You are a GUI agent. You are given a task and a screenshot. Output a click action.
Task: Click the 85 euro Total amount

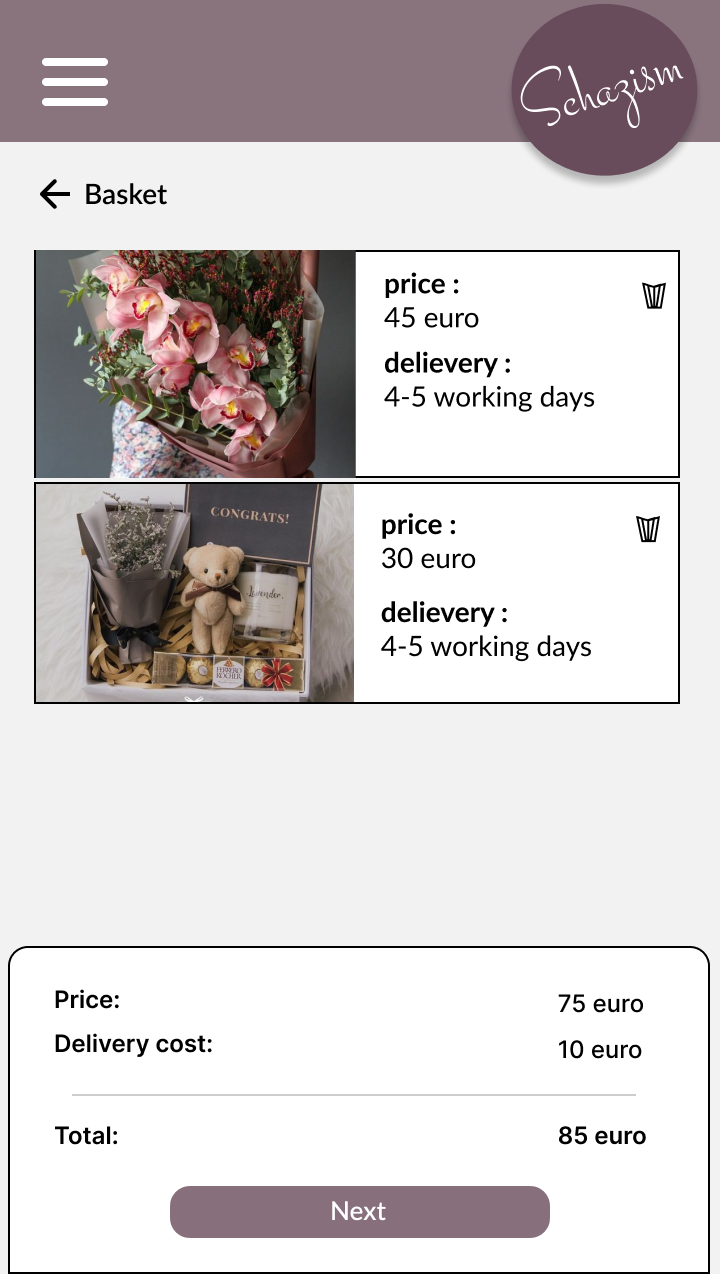coord(602,1135)
